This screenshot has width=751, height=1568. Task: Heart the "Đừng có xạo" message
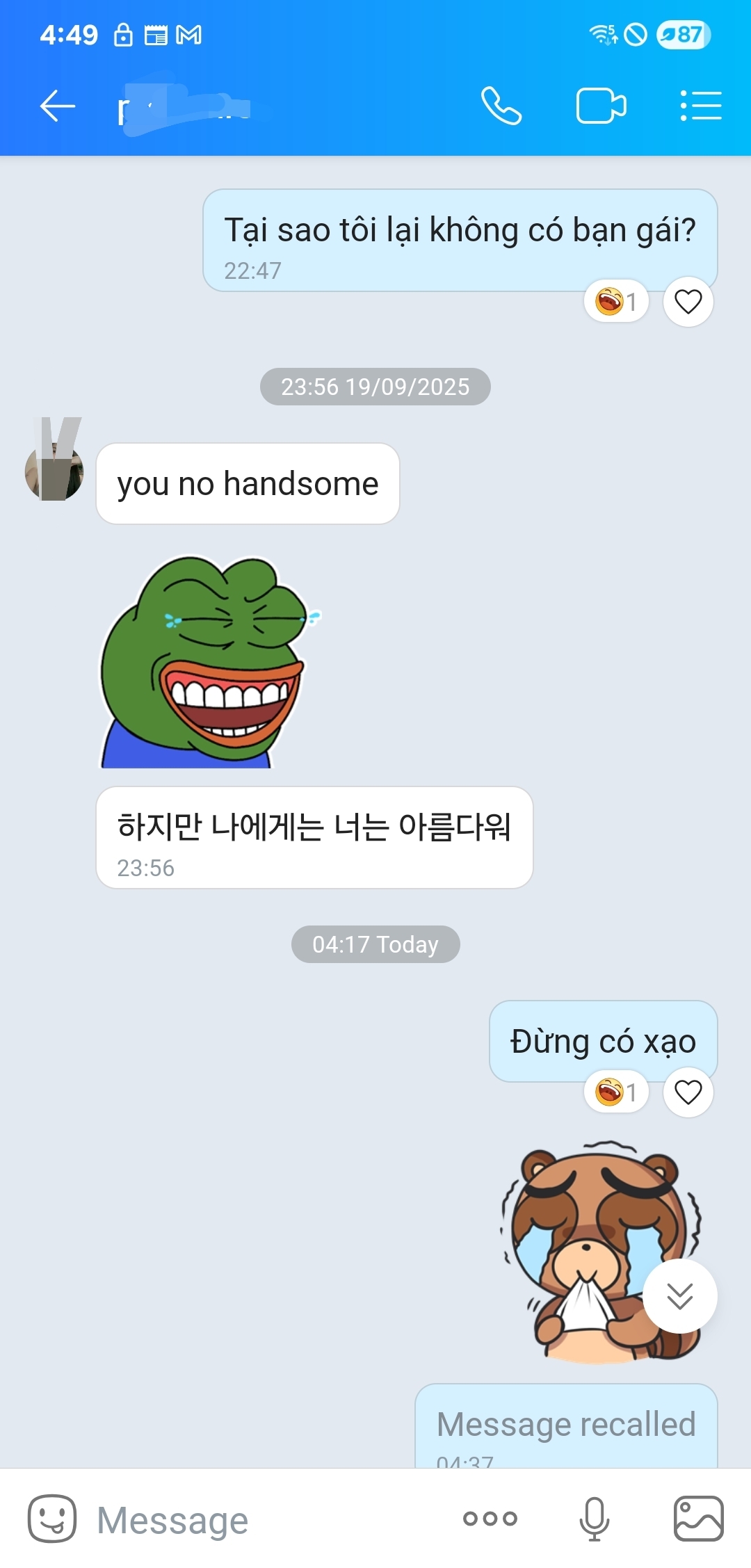pos(688,1092)
